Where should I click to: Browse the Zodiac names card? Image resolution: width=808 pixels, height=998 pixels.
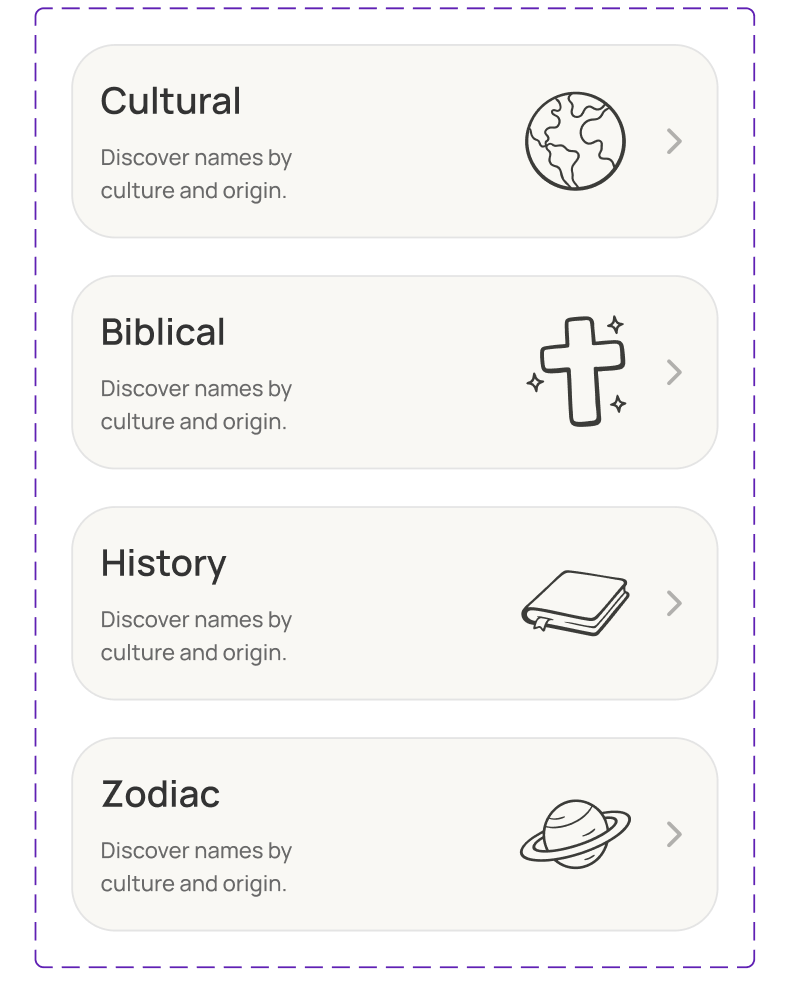[394, 834]
